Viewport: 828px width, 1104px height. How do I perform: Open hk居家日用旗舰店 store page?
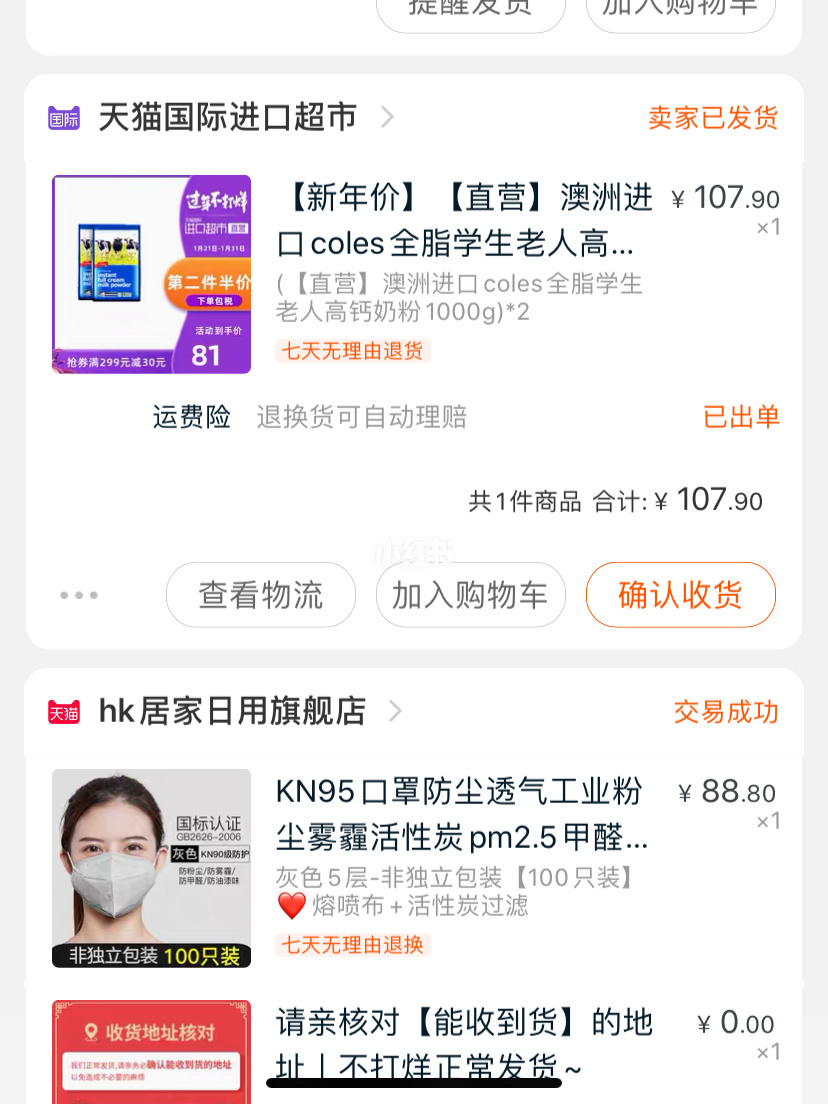click(x=232, y=711)
